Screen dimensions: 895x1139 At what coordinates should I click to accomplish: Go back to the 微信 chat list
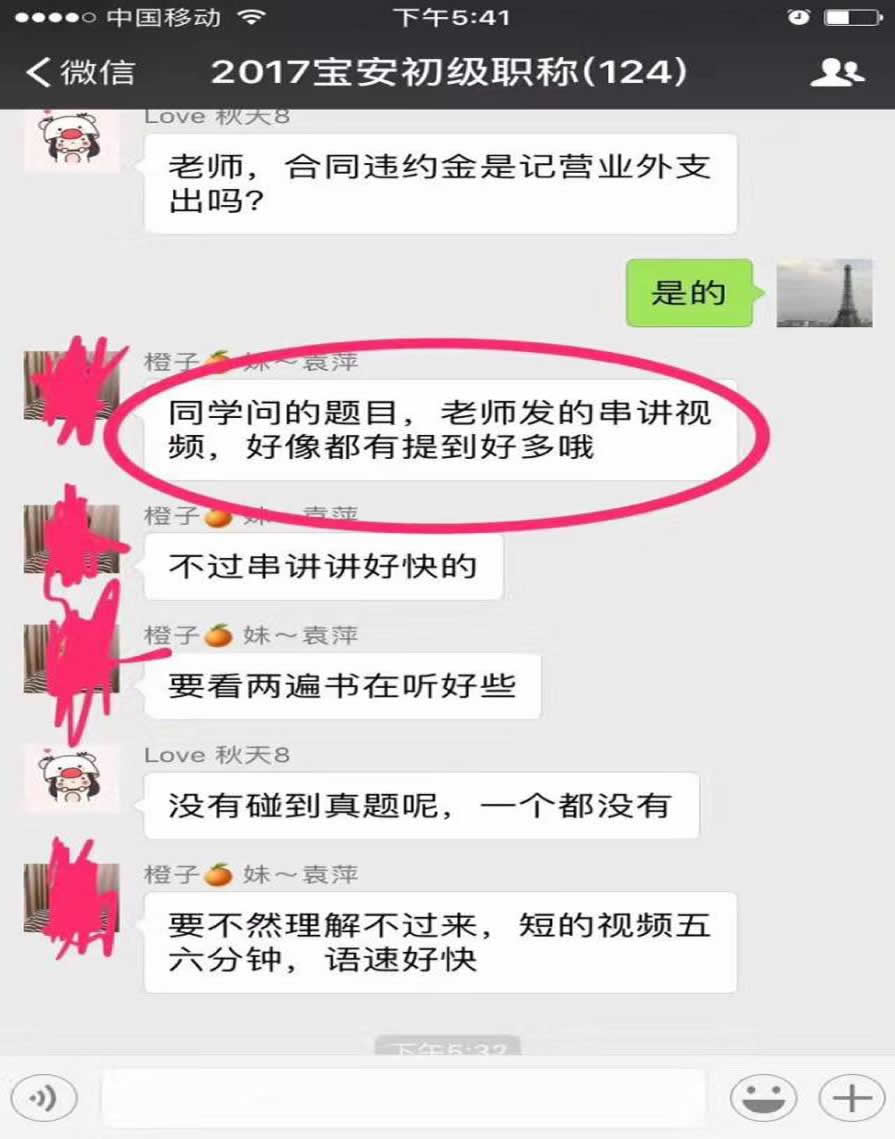tap(80, 72)
